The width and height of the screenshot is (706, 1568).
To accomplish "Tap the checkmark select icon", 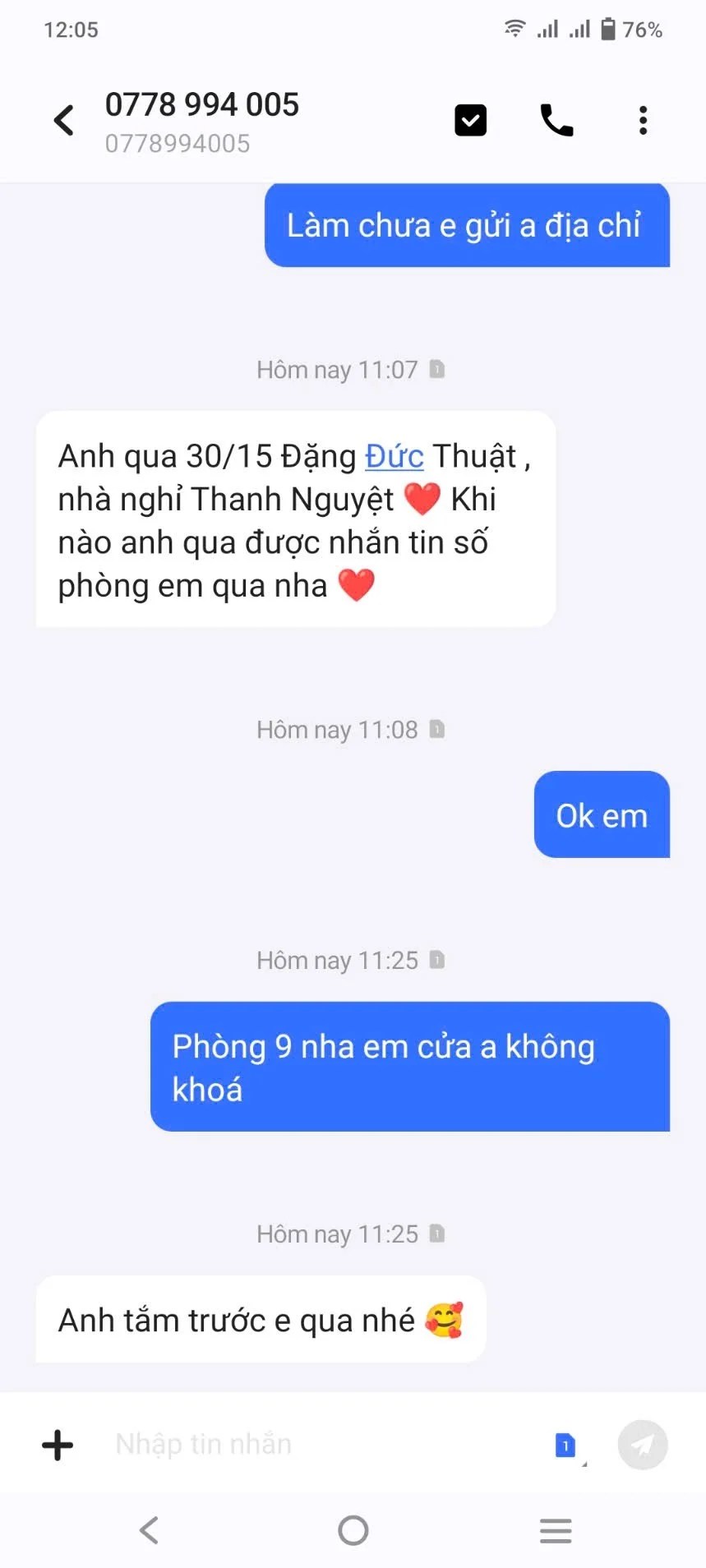I will click(470, 121).
